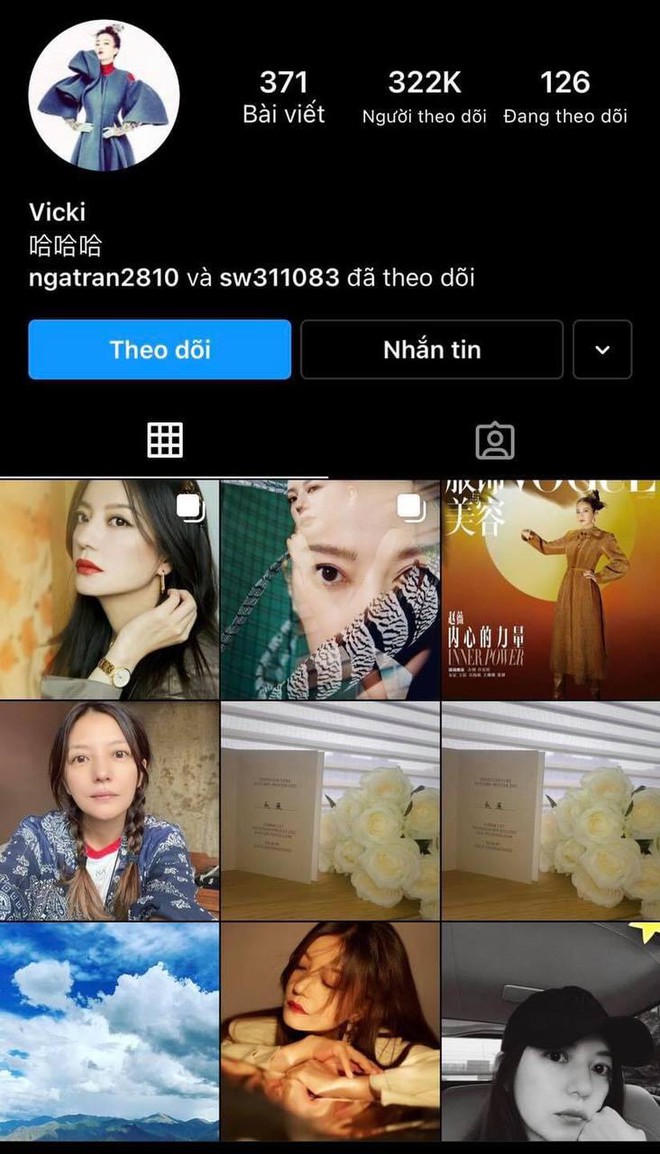Switch to the tagged photos tab

(x=495, y=440)
